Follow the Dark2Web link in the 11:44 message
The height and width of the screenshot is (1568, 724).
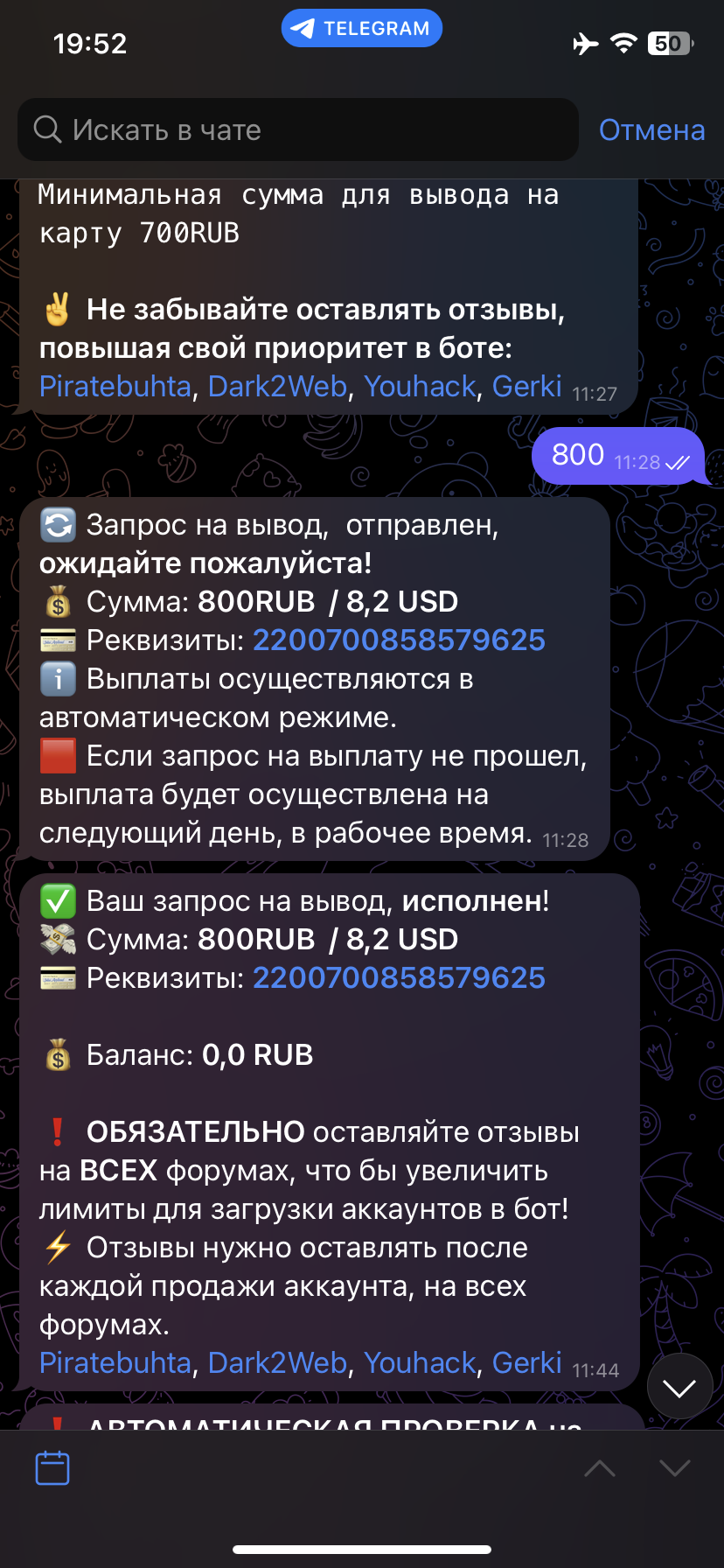(x=277, y=1363)
